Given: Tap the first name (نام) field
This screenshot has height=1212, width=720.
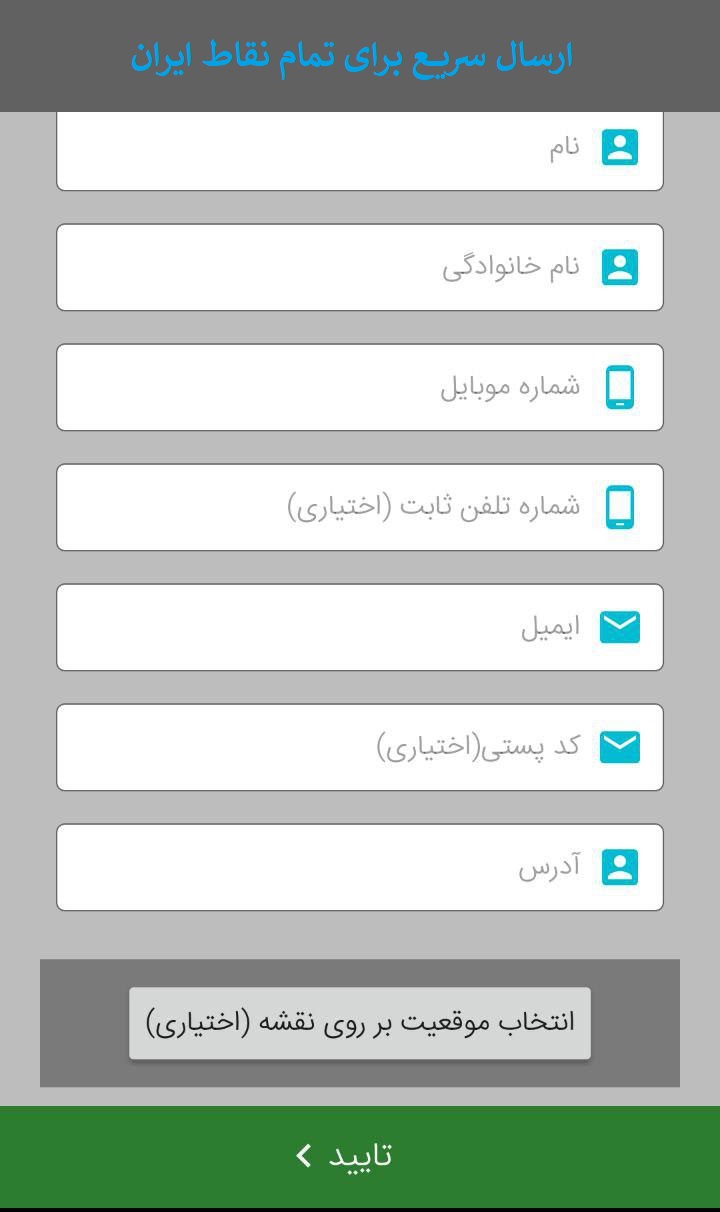Looking at the screenshot, I should pyautogui.click(x=360, y=150).
